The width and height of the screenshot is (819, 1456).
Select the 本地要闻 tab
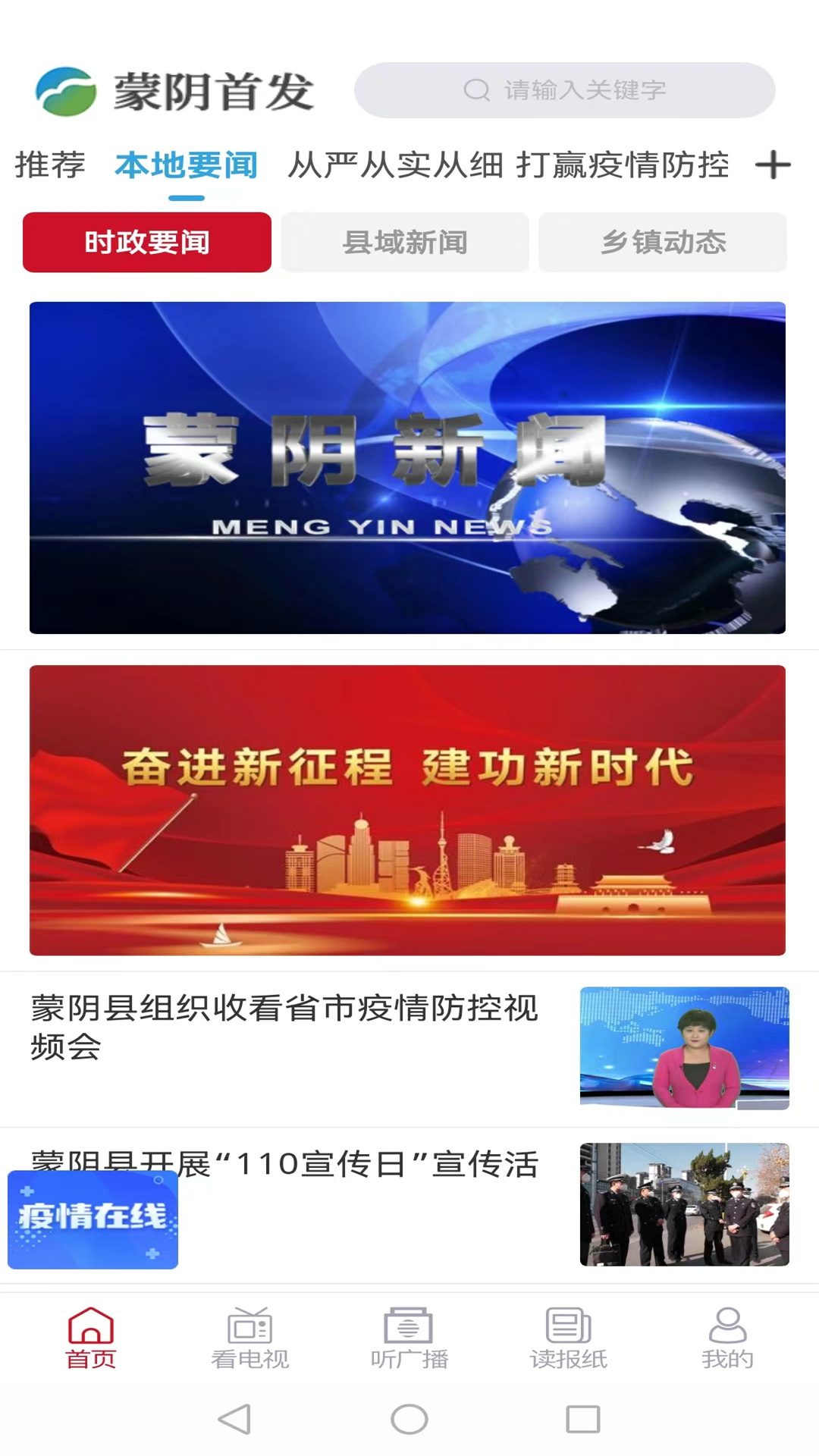(x=187, y=165)
